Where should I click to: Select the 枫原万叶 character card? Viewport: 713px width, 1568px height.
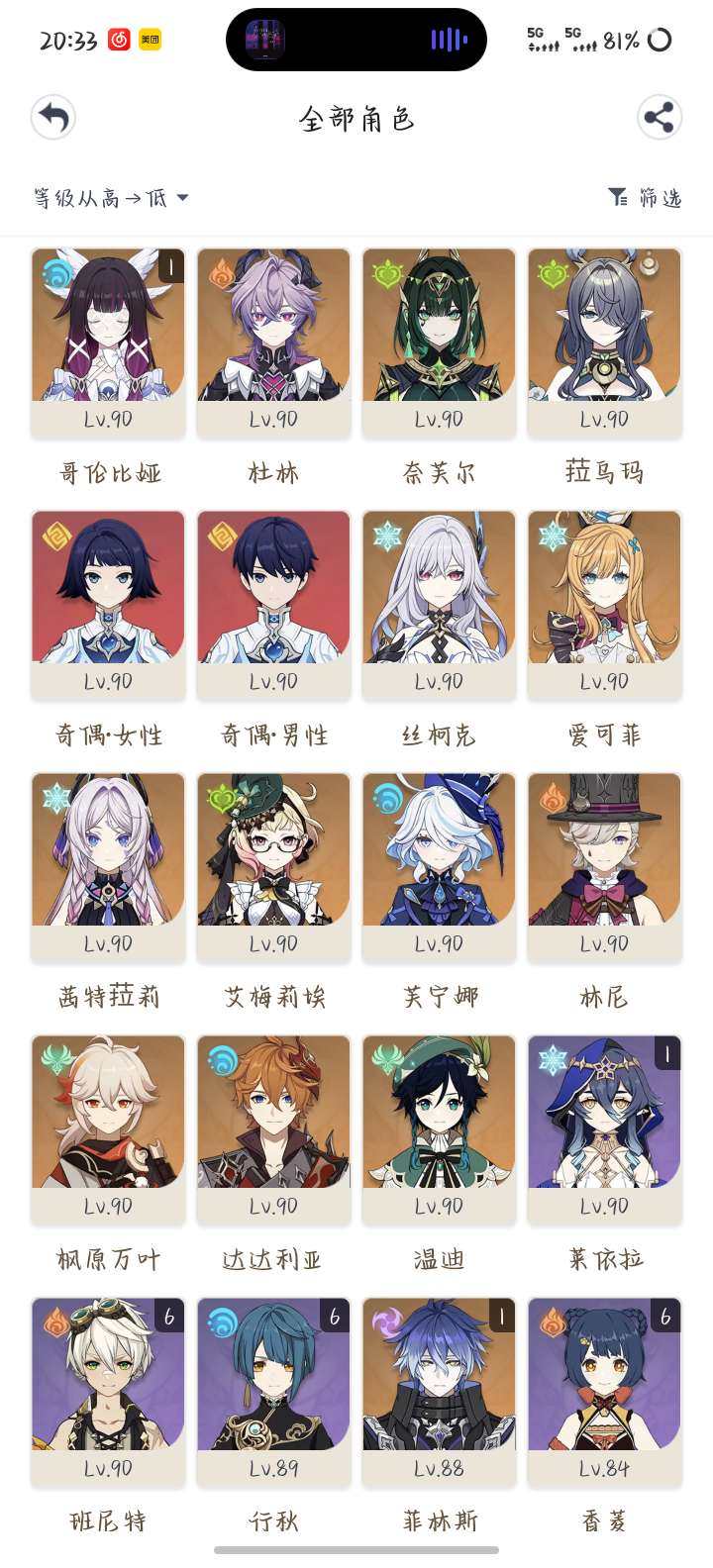(108, 1129)
